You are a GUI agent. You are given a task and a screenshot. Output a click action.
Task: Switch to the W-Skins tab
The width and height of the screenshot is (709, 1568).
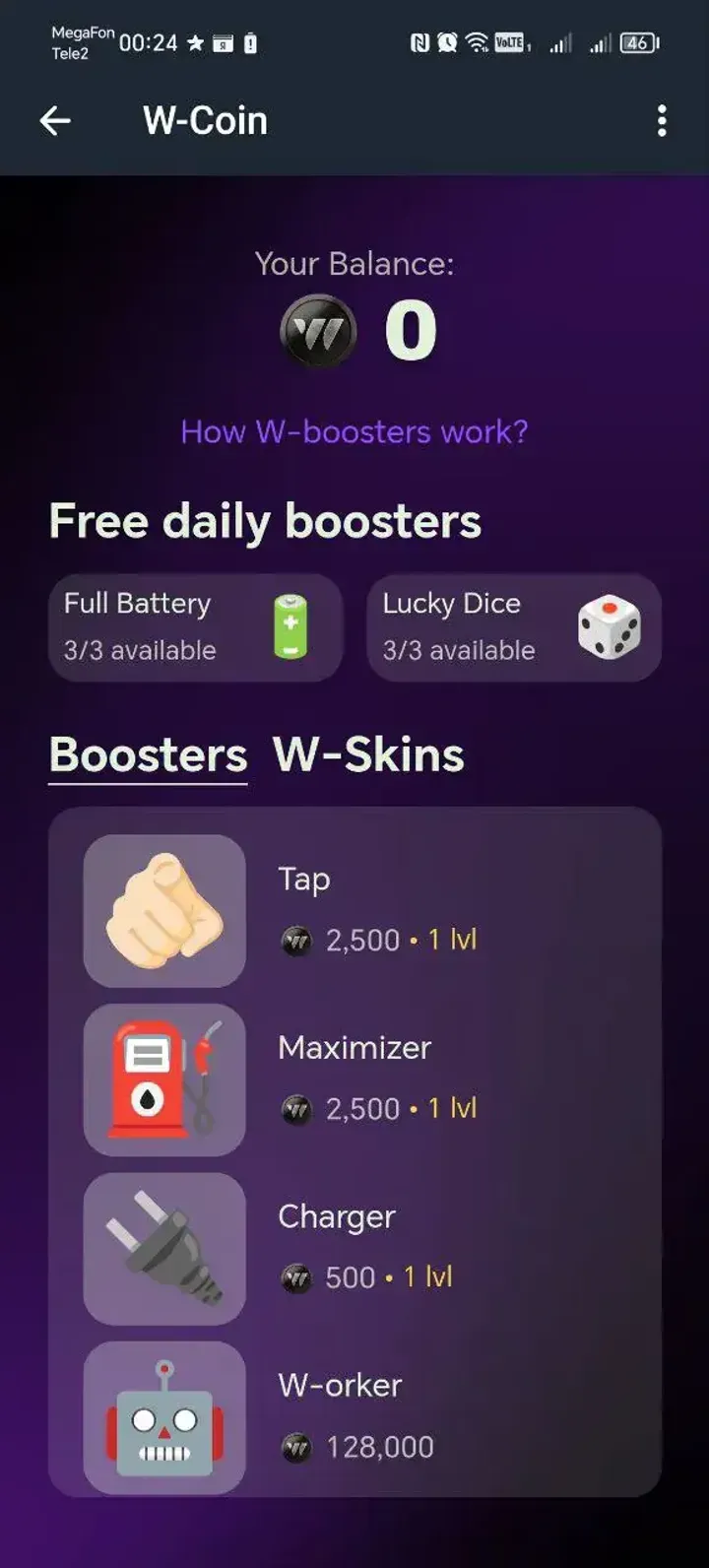pyautogui.click(x=368, y=755)
